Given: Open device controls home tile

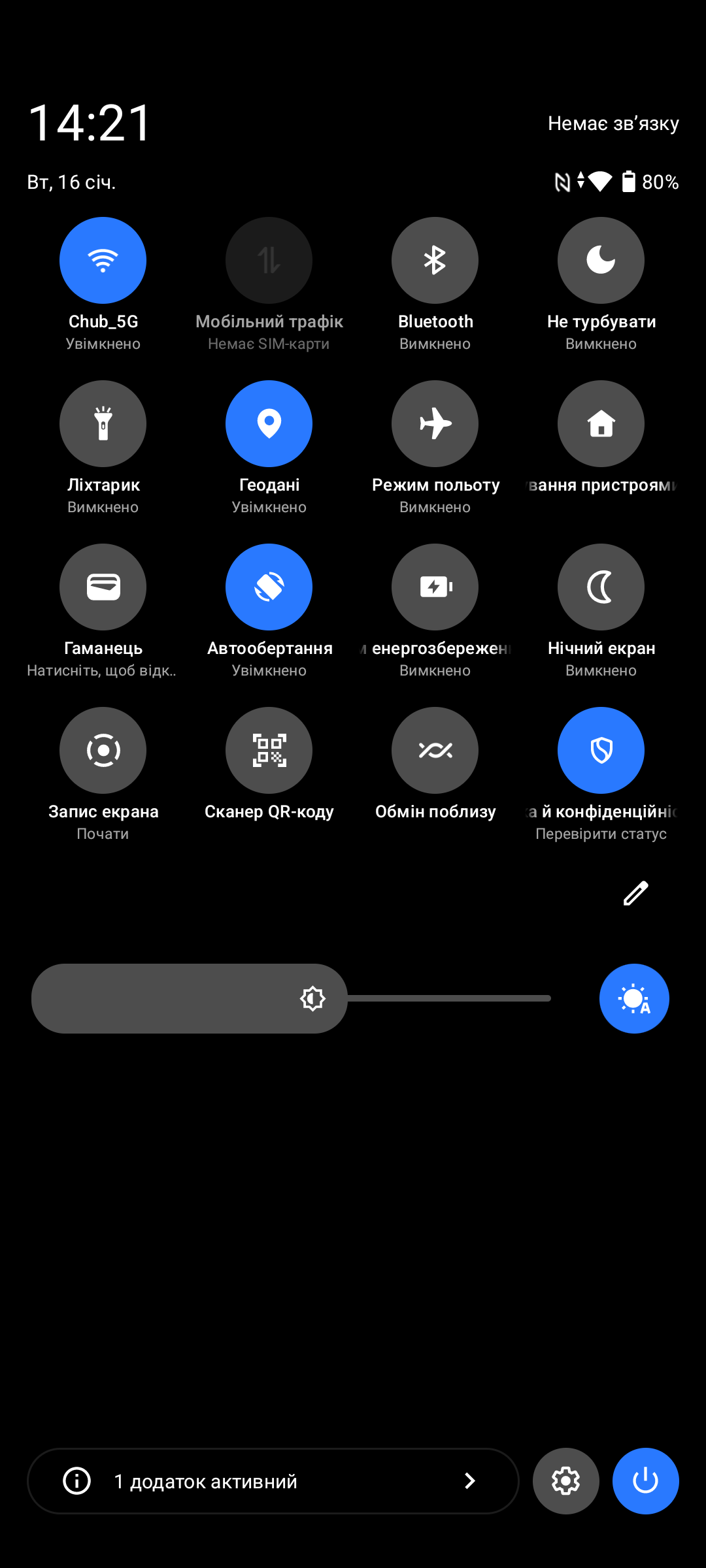Looking at the screenshot, I should tap(601, 423).
